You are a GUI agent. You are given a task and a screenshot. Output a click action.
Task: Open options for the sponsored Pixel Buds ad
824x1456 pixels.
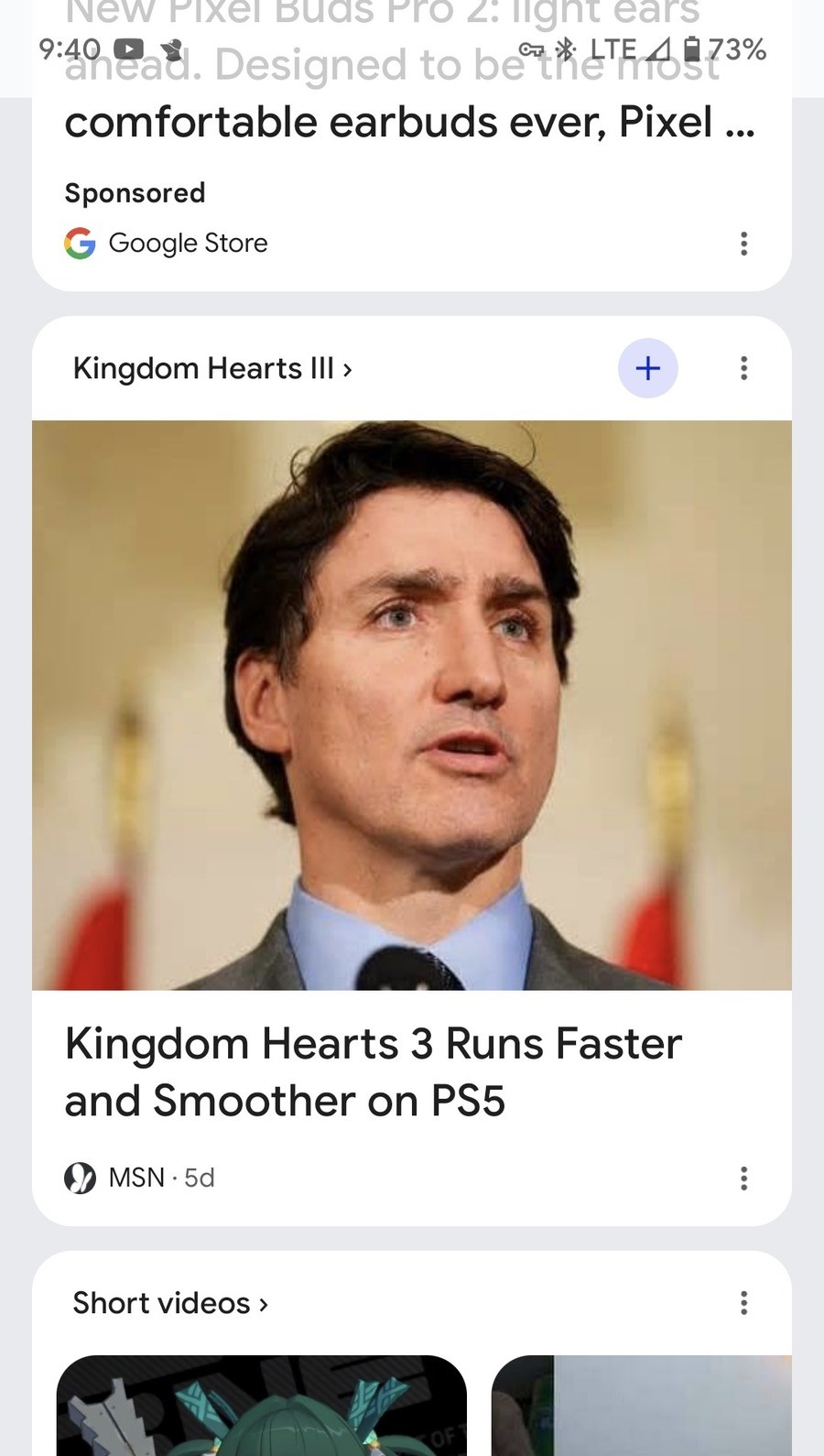point(743,244)
